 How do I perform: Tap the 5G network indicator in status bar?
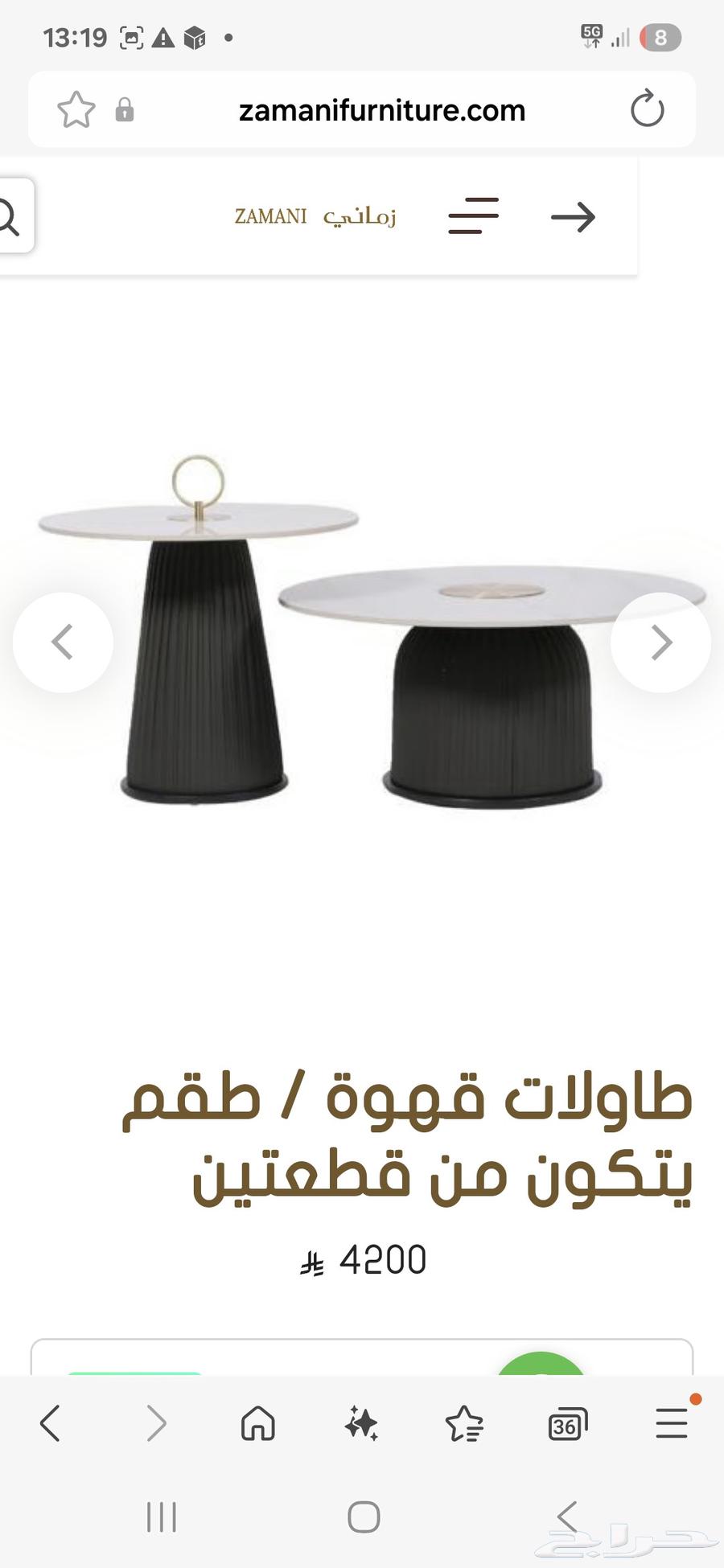[x=593, y=36]
